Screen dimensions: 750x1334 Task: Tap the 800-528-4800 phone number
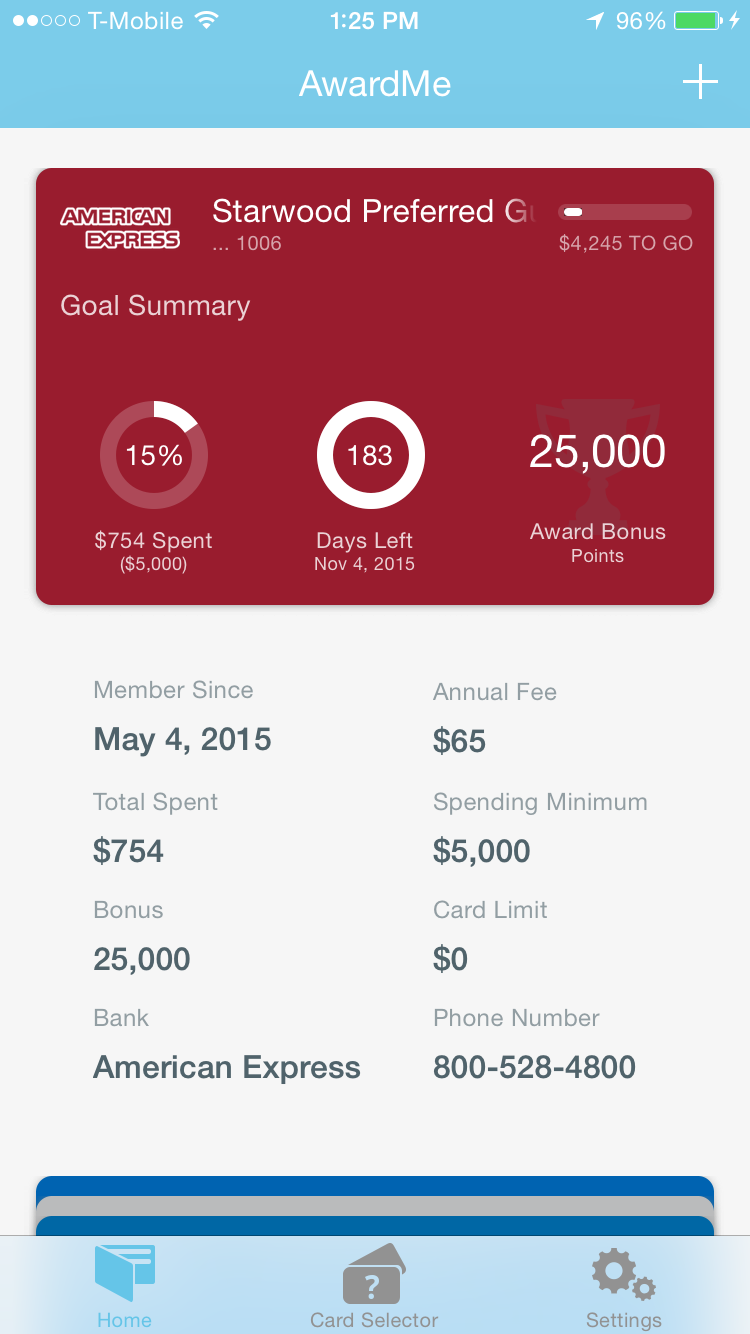tap(534, 1067)
